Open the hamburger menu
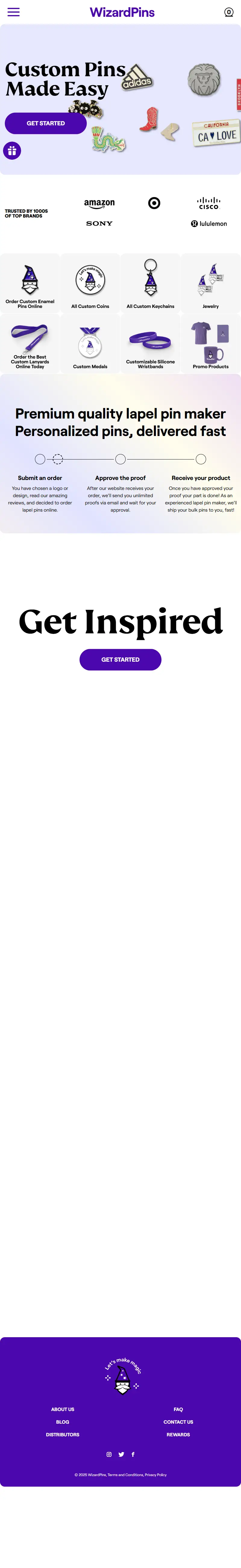The image size is (241, 1568). pos(13,12)
